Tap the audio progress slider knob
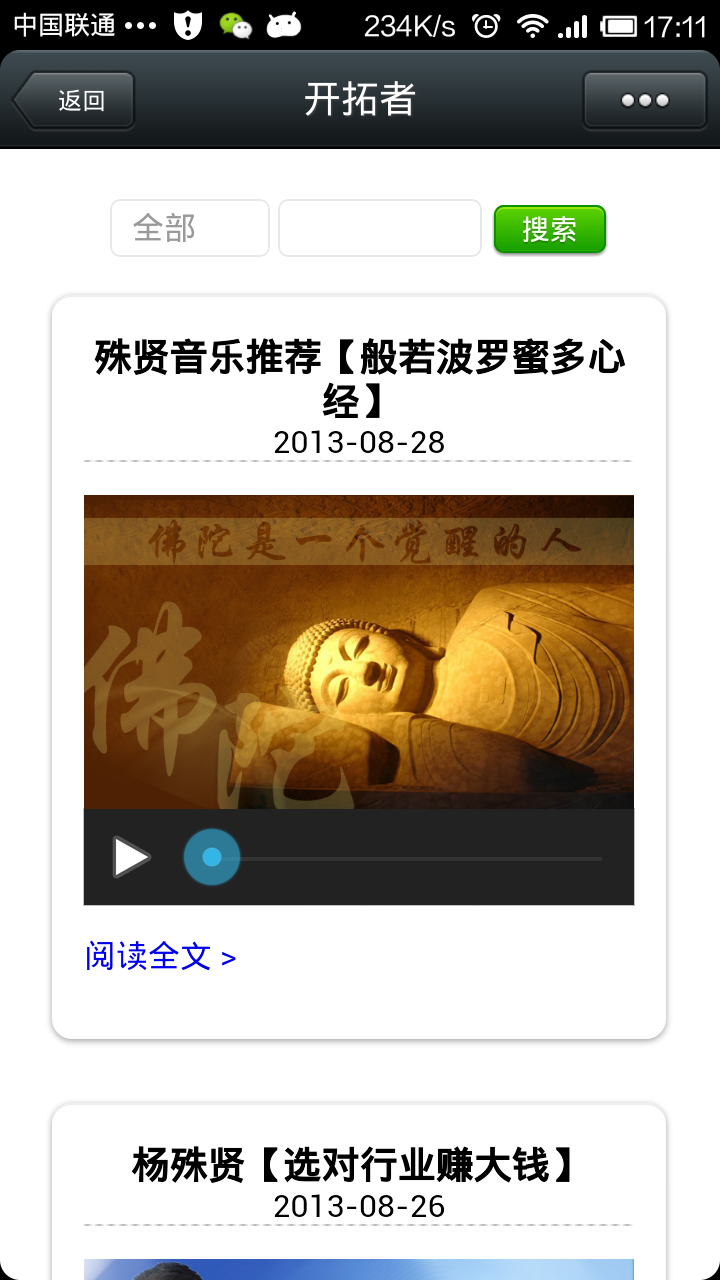Image resolution: width=720 pixels, height=1280 pixels. click(211, 857)
